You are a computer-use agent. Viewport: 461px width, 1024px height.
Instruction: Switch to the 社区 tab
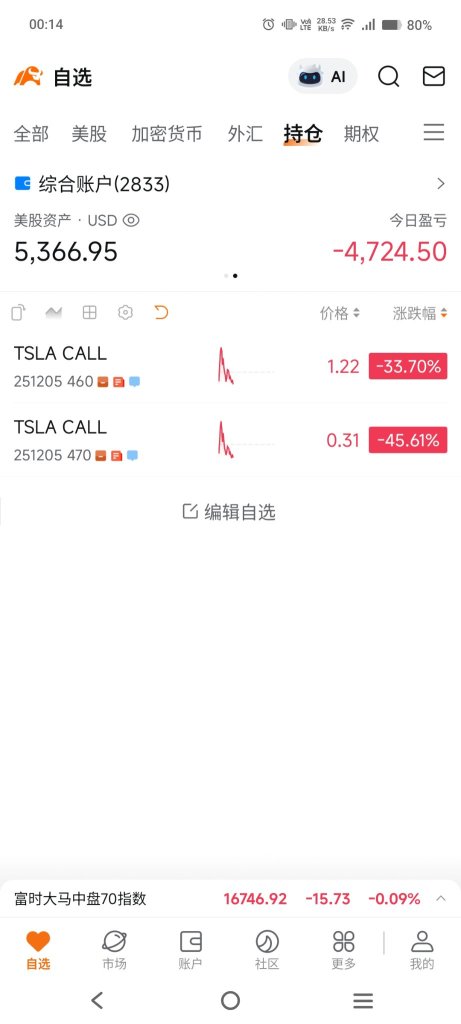267,950
